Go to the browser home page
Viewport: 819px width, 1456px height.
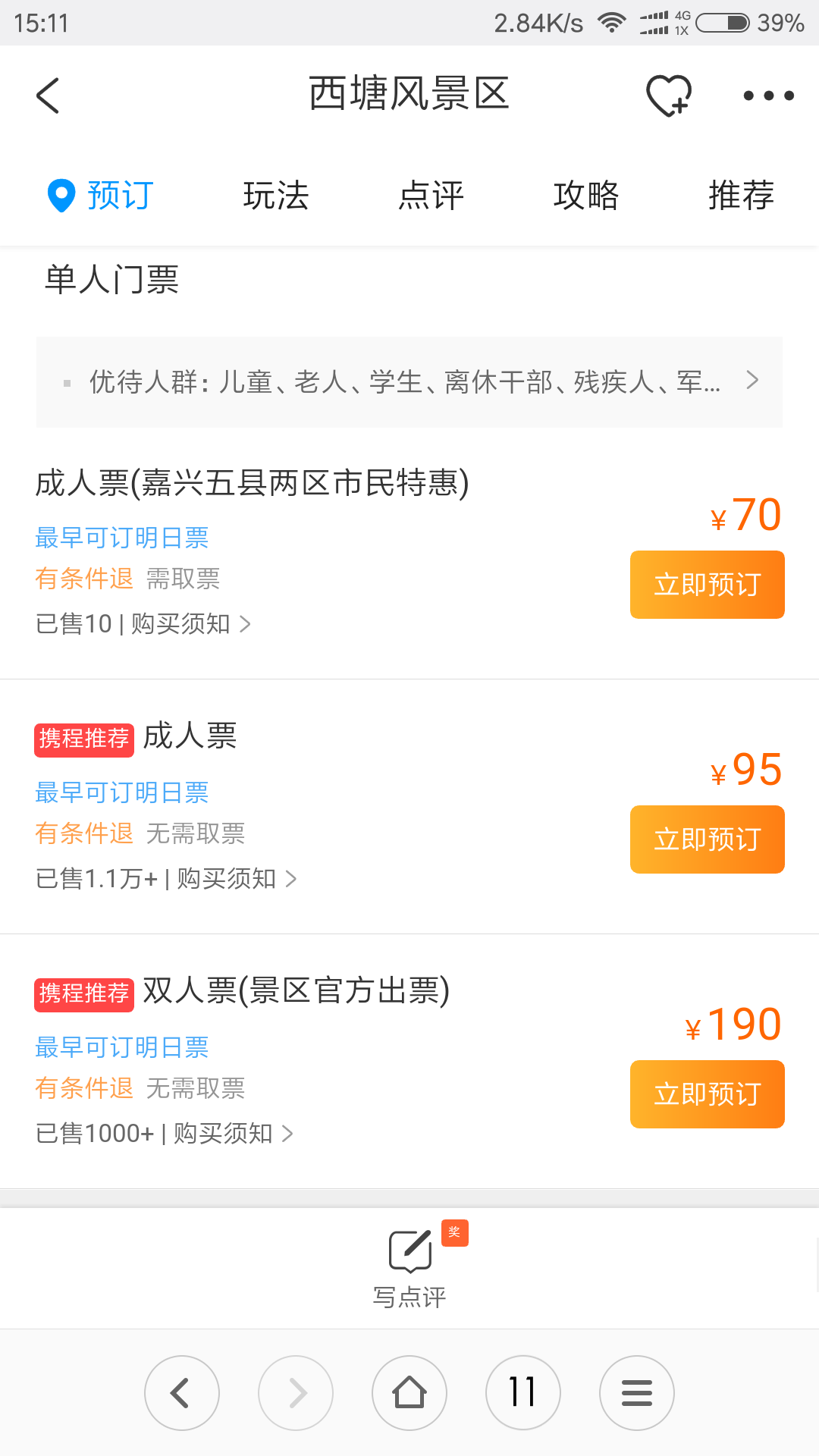[409, 1393]
